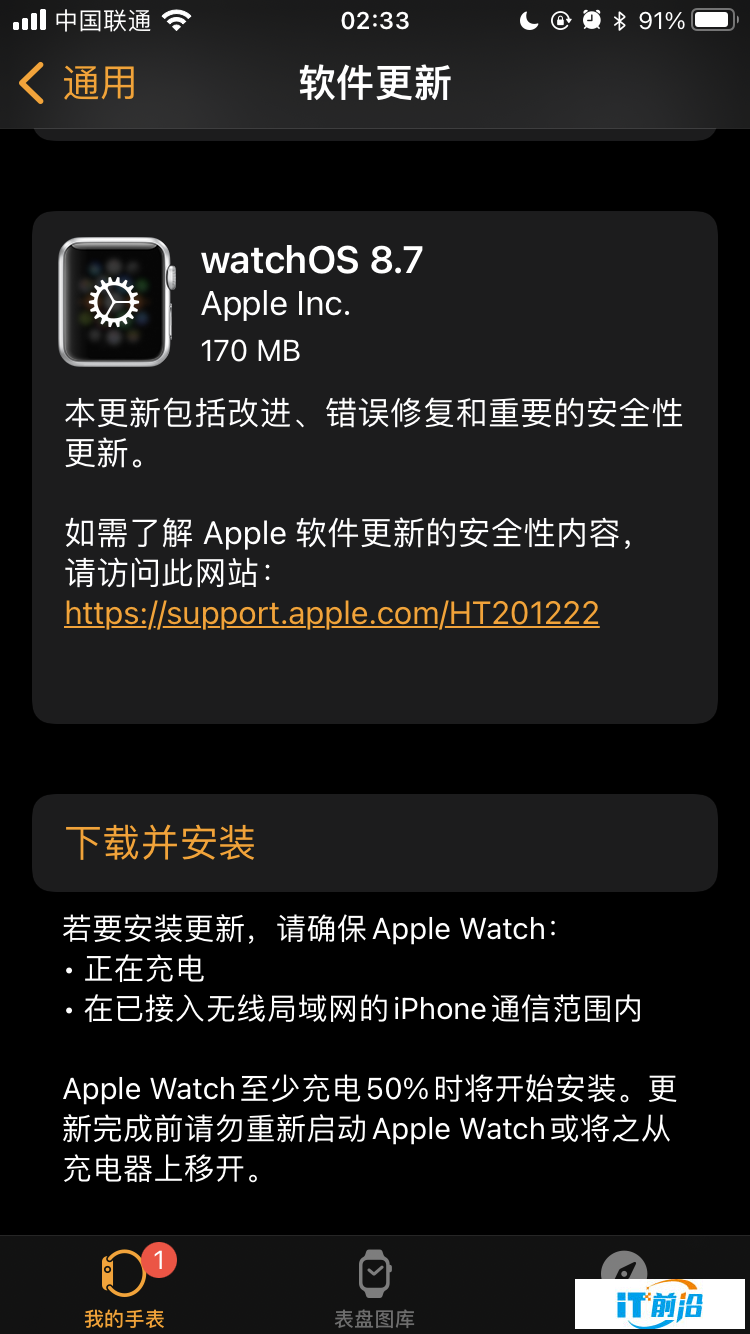Go back to 通用 settings
Screen dimensions: 750x1334
click(77, 83)
